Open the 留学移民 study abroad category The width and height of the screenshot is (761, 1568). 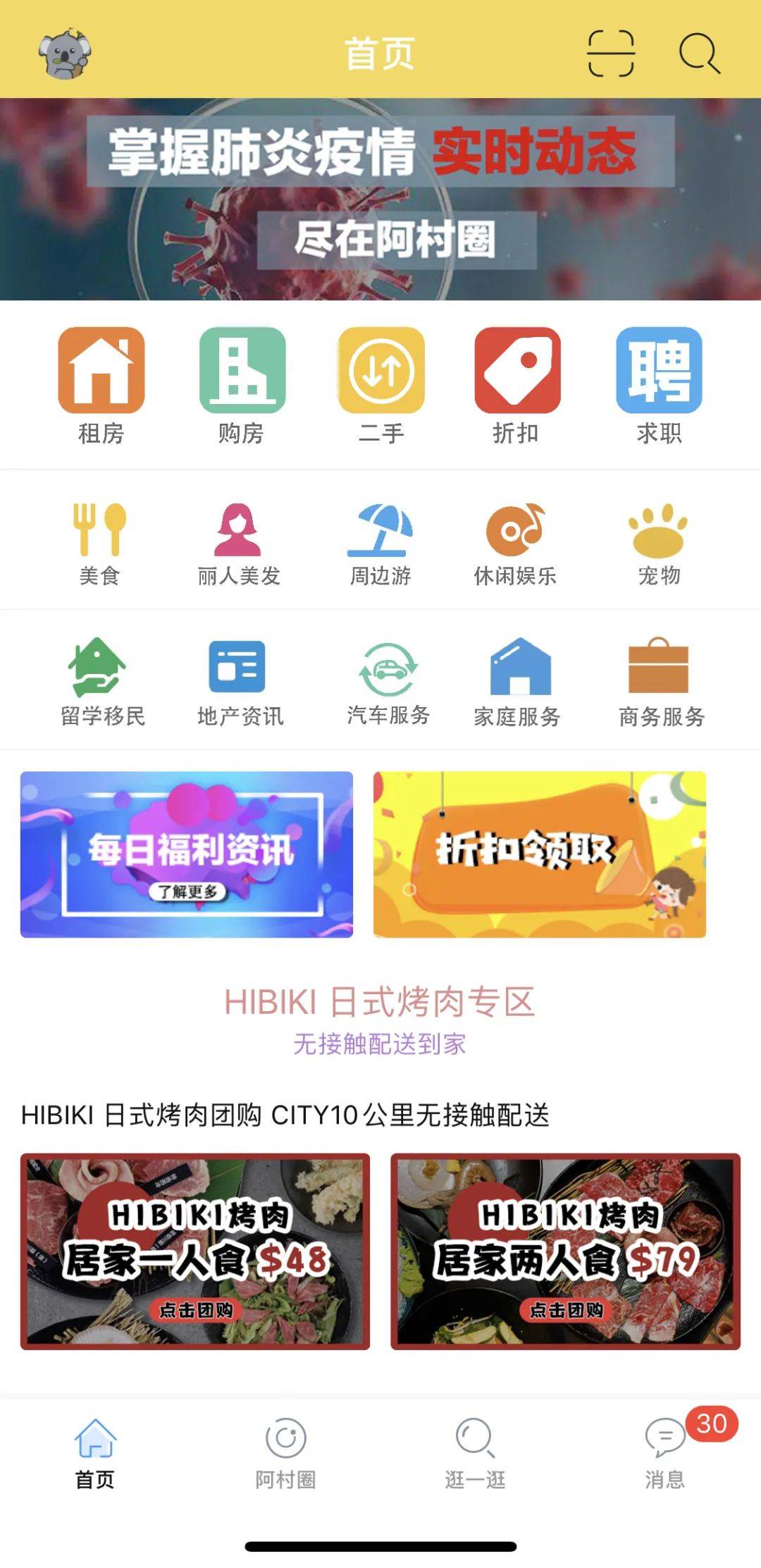coord(103,682)
